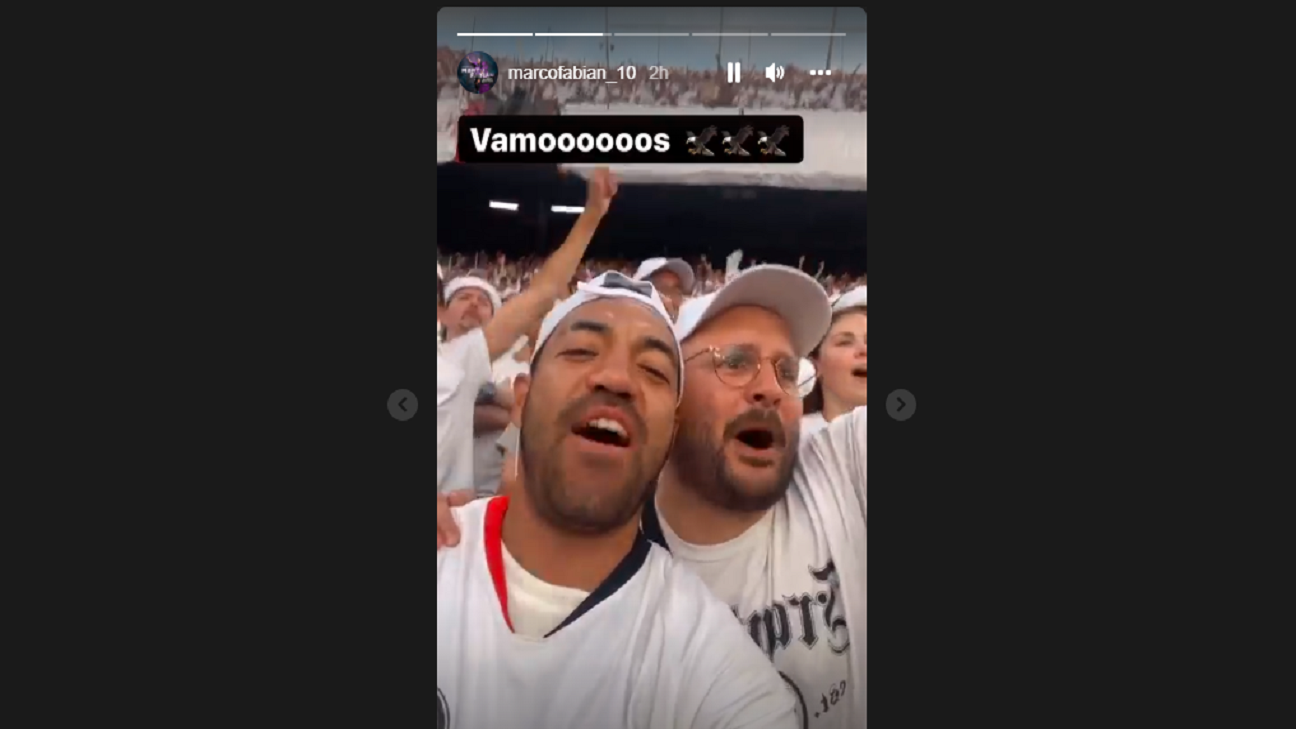Pause the story playback
Viewport: 1296px width, 729px height.
point(733,72)
